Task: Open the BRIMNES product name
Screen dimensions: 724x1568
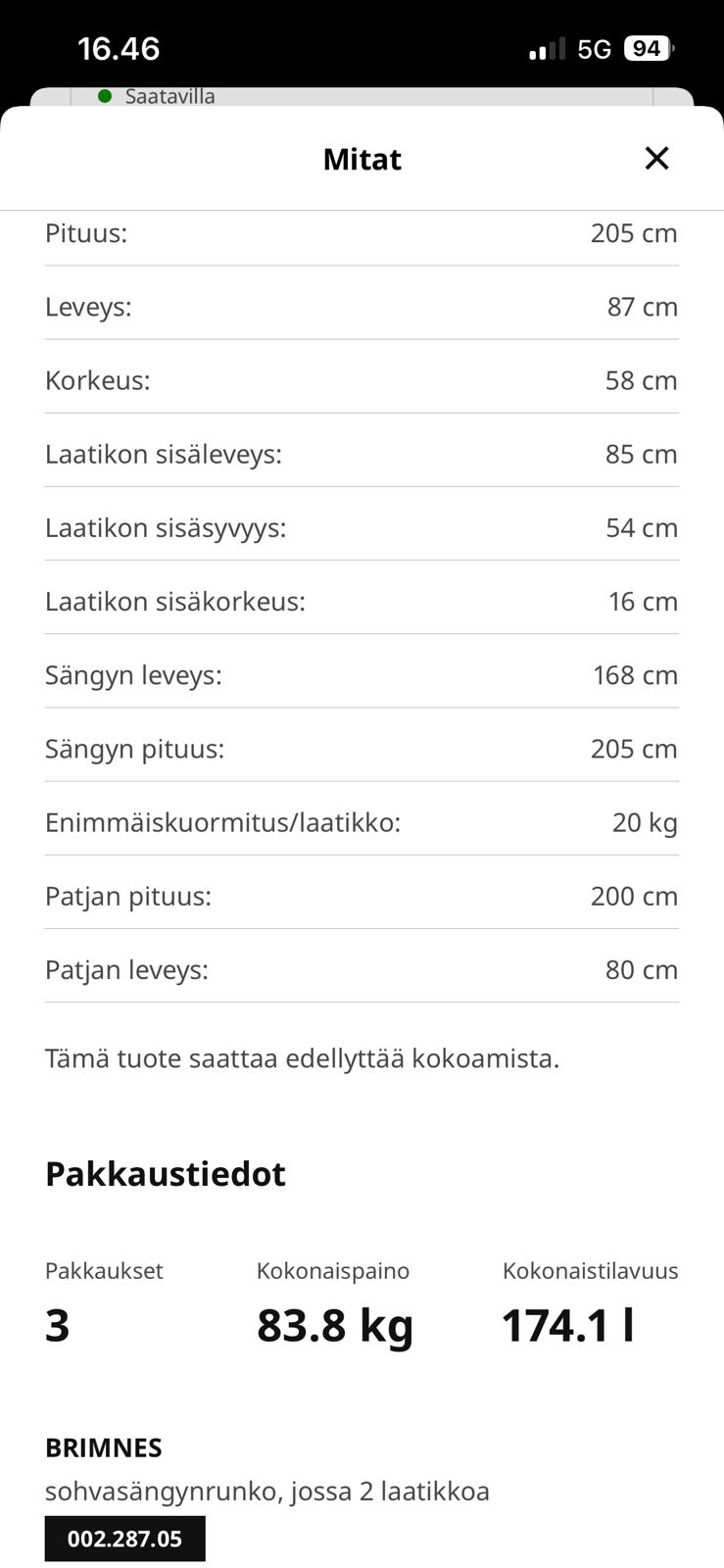Action: click(103, 1447)
